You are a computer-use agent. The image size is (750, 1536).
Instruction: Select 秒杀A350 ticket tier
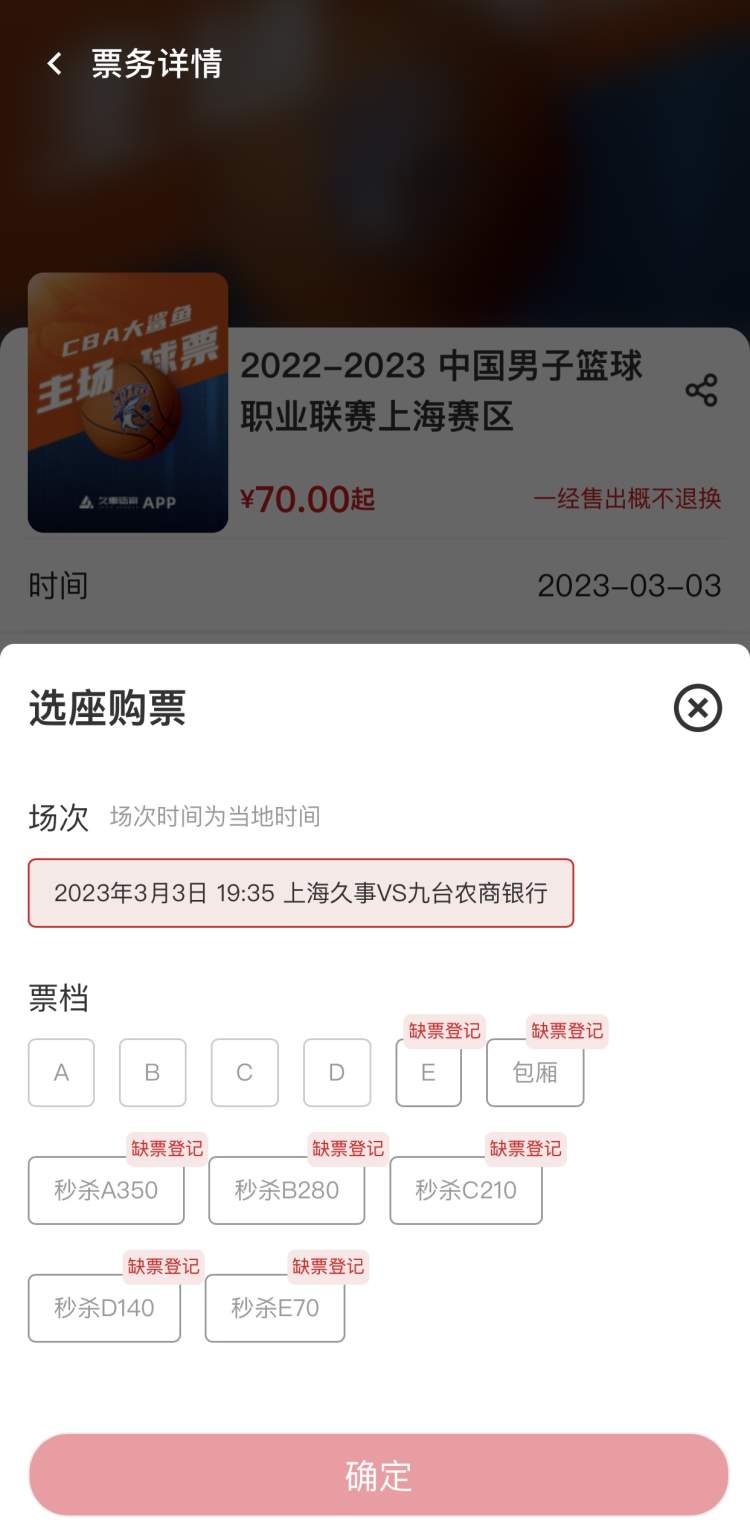tap(106, 1190)
